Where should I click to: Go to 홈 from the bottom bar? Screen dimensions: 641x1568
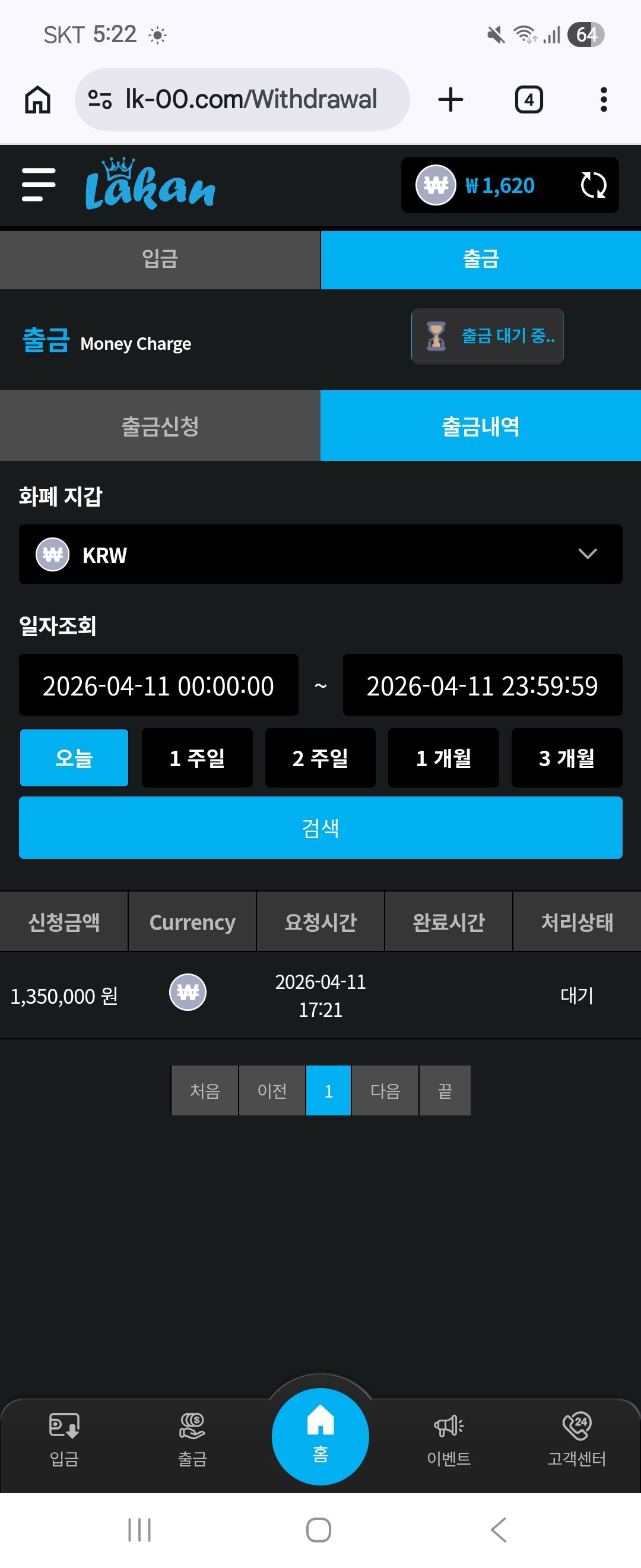(320, 1436)
